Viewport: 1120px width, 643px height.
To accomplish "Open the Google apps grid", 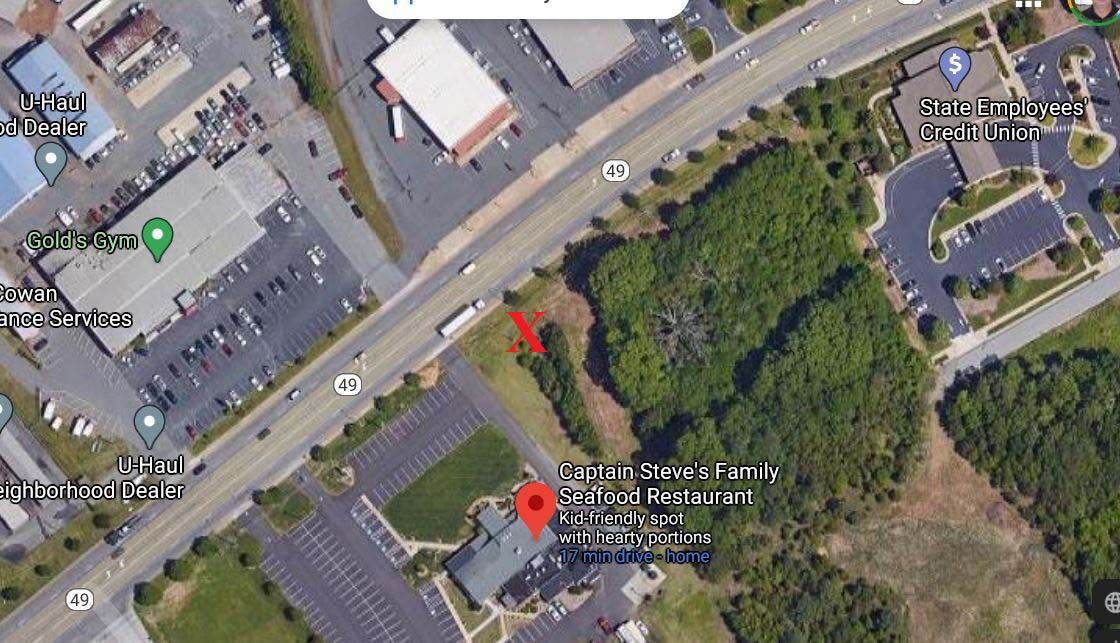I will pyautogui.click(x=1028, y=4).
